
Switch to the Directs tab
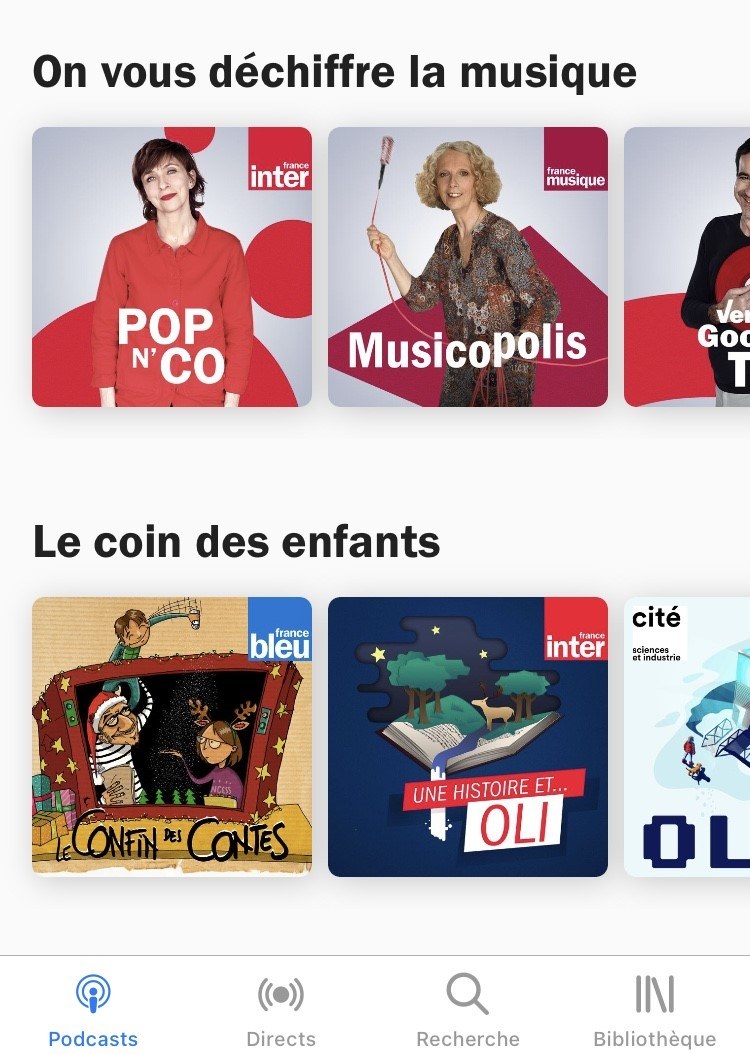(281, 1010)
